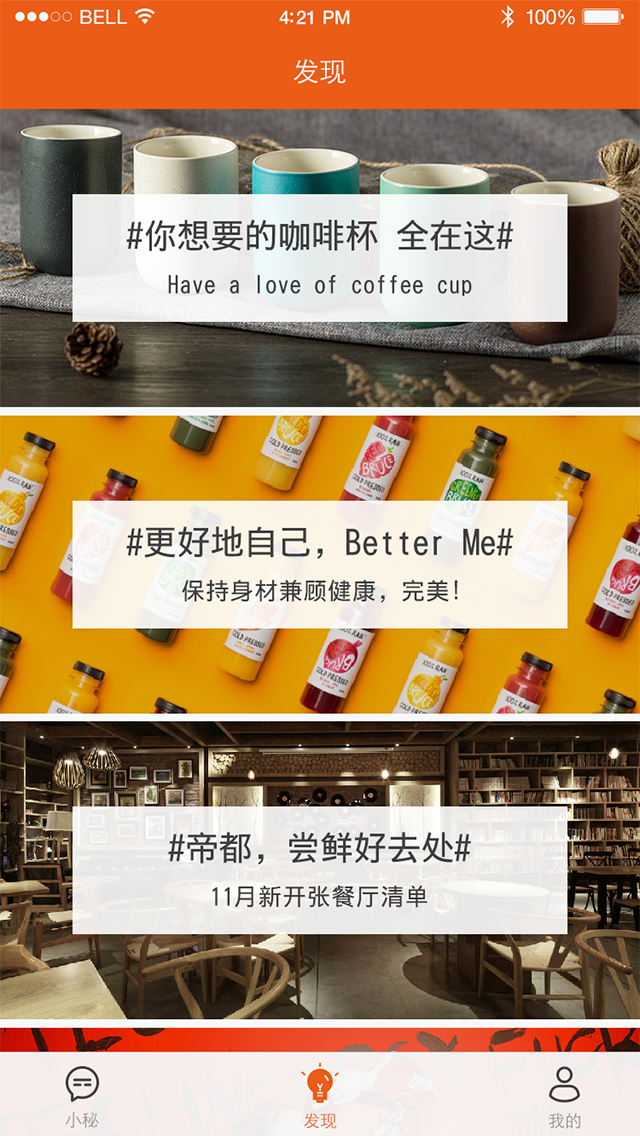Go to the 我的 profile tab
This screenshot has width=640, height=1136.
(x=564, y=1095)
